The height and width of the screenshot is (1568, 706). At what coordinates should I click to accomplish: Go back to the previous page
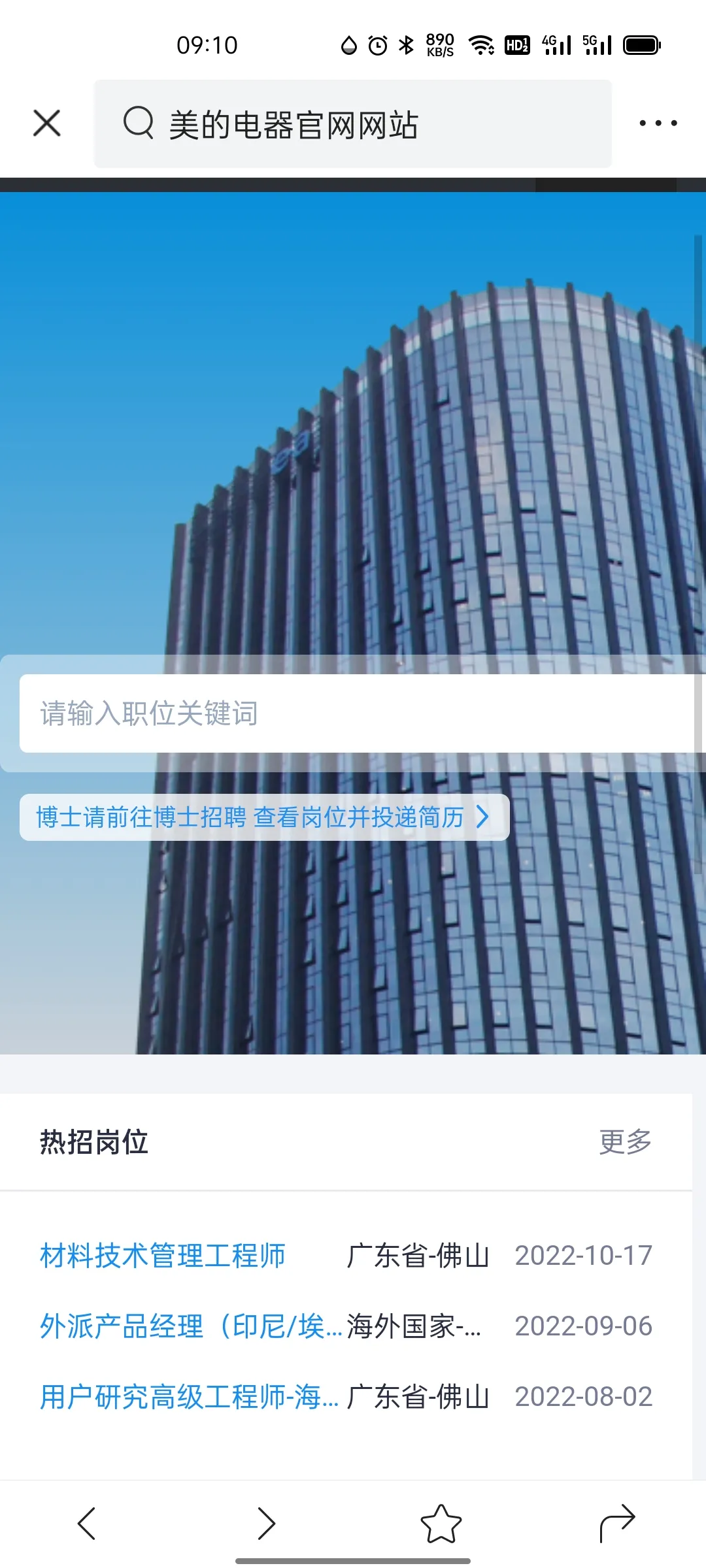point(87,1524)
